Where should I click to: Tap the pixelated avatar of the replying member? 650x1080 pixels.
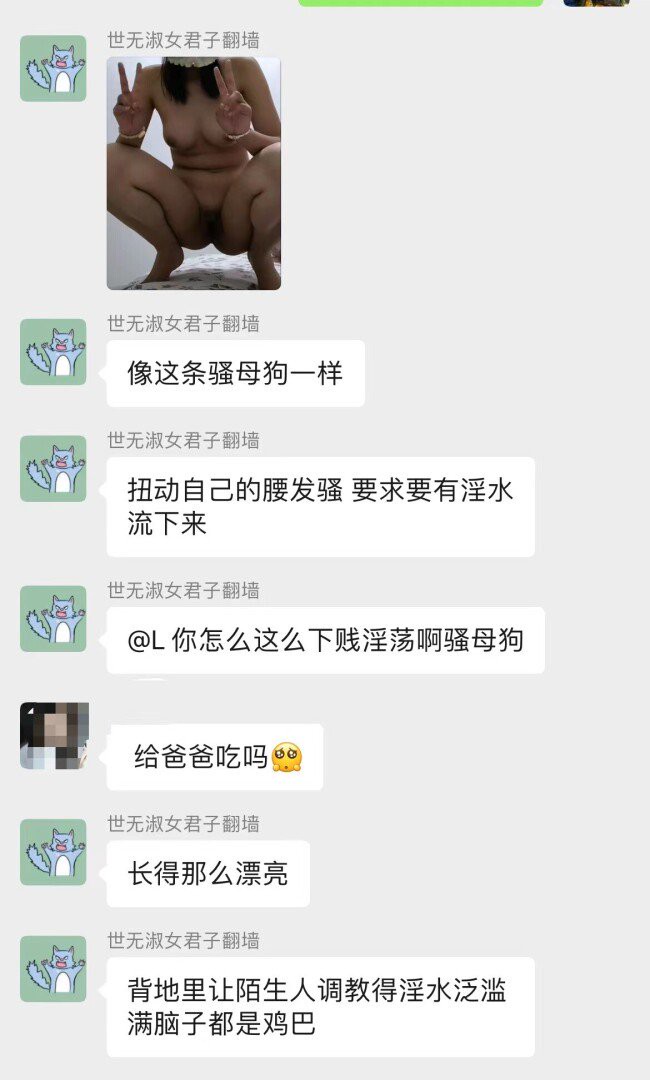54,736
